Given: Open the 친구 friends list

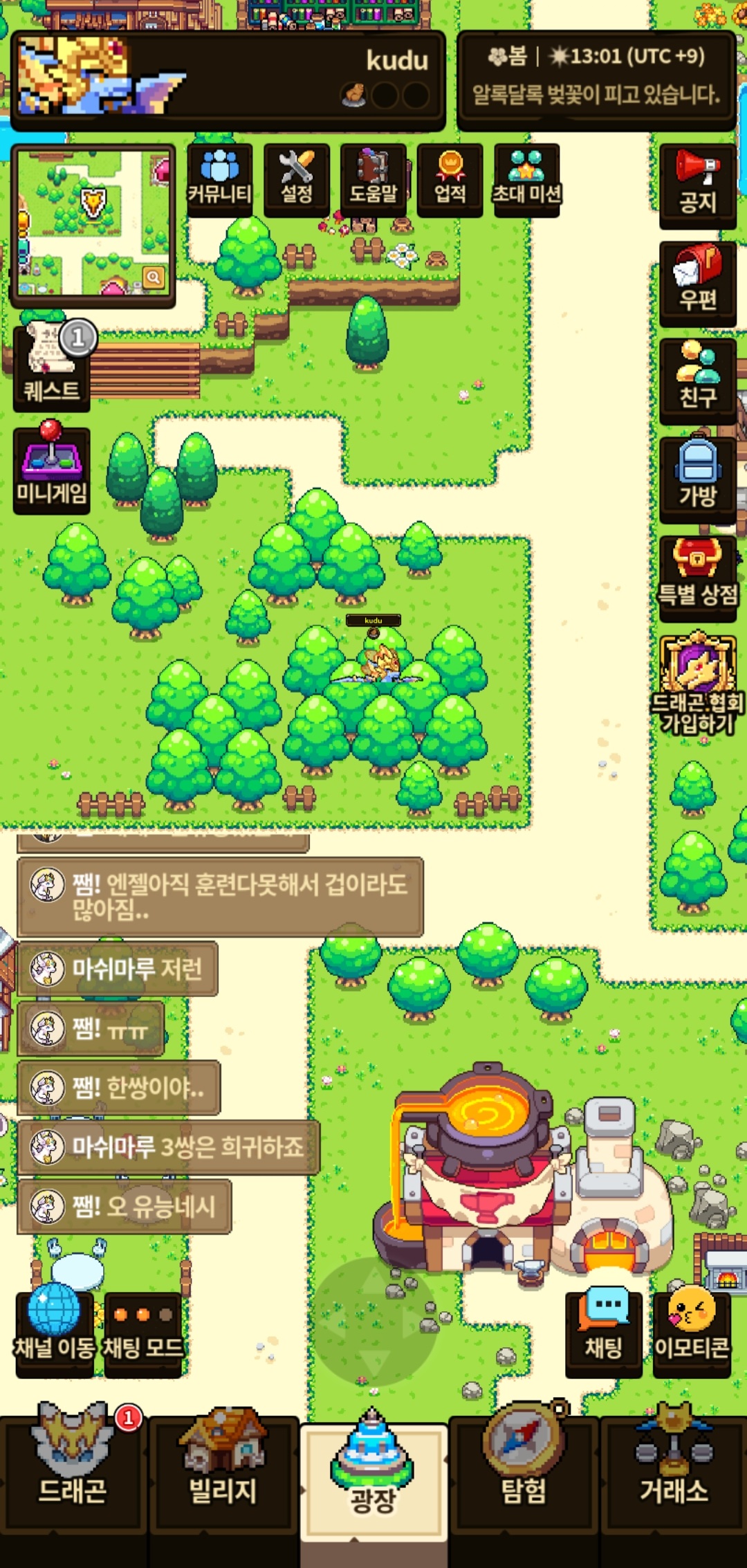Looking at the screenshot, I should (x=697, y=381).
